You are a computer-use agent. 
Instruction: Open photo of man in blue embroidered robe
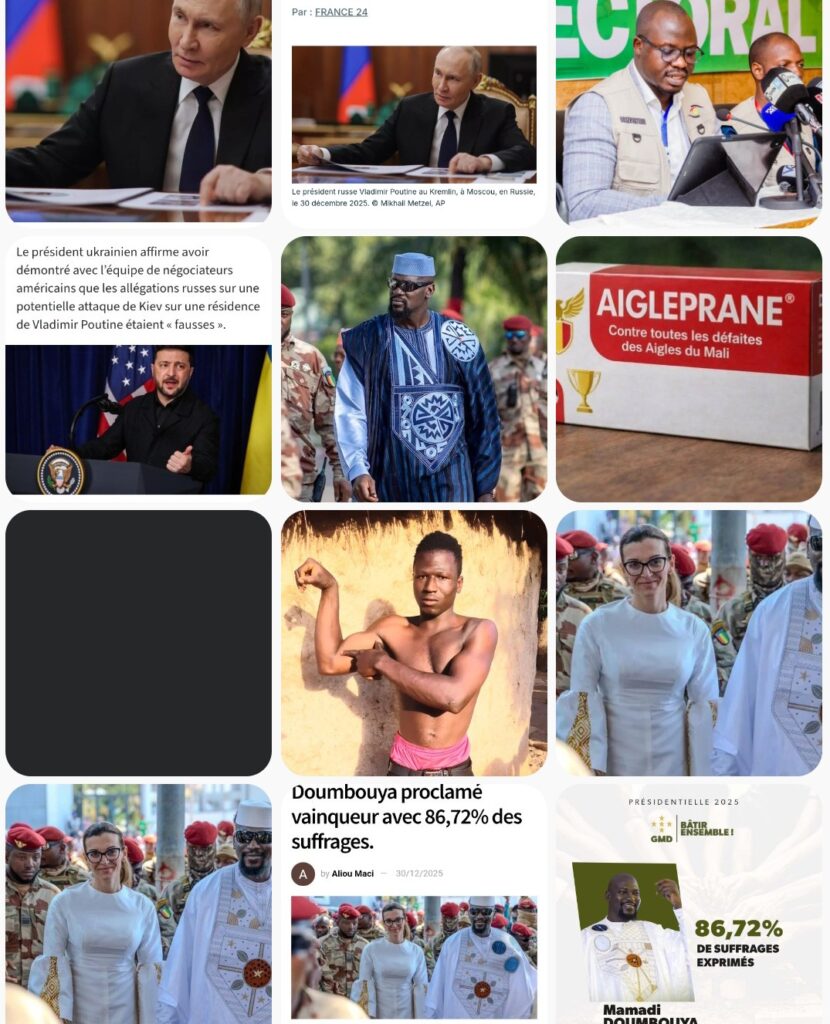(413, 368)
